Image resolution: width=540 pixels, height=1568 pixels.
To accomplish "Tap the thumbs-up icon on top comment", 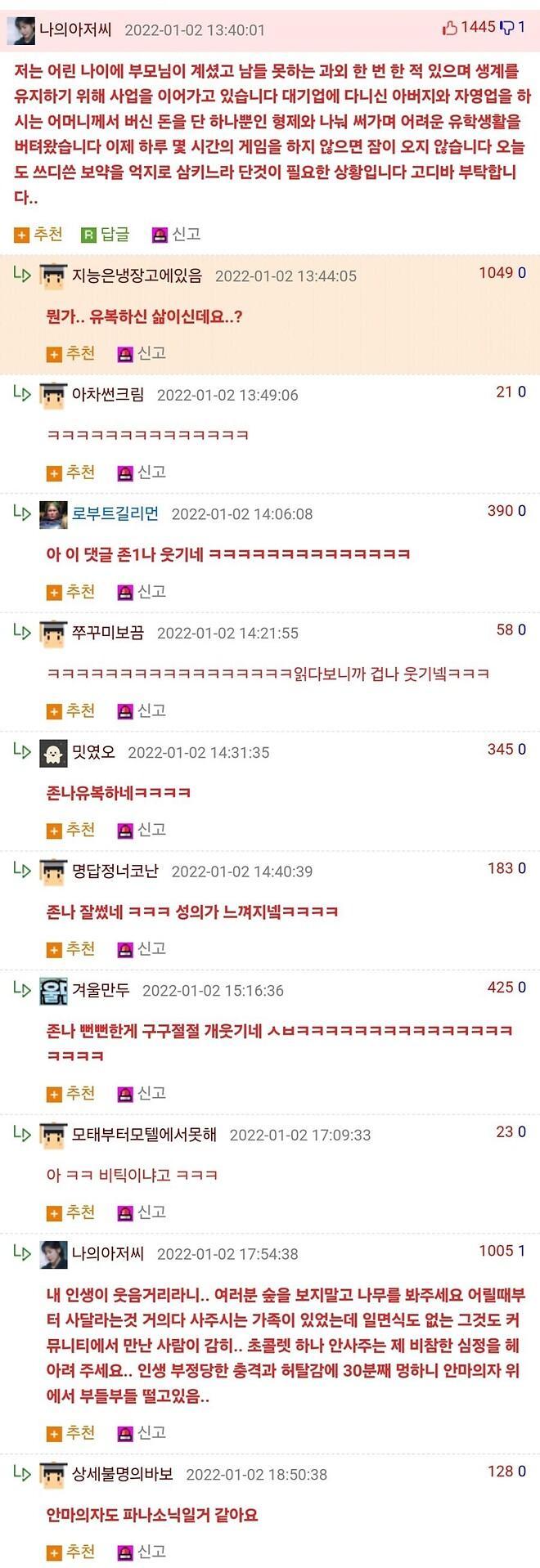I will click(x=450, y=29).
